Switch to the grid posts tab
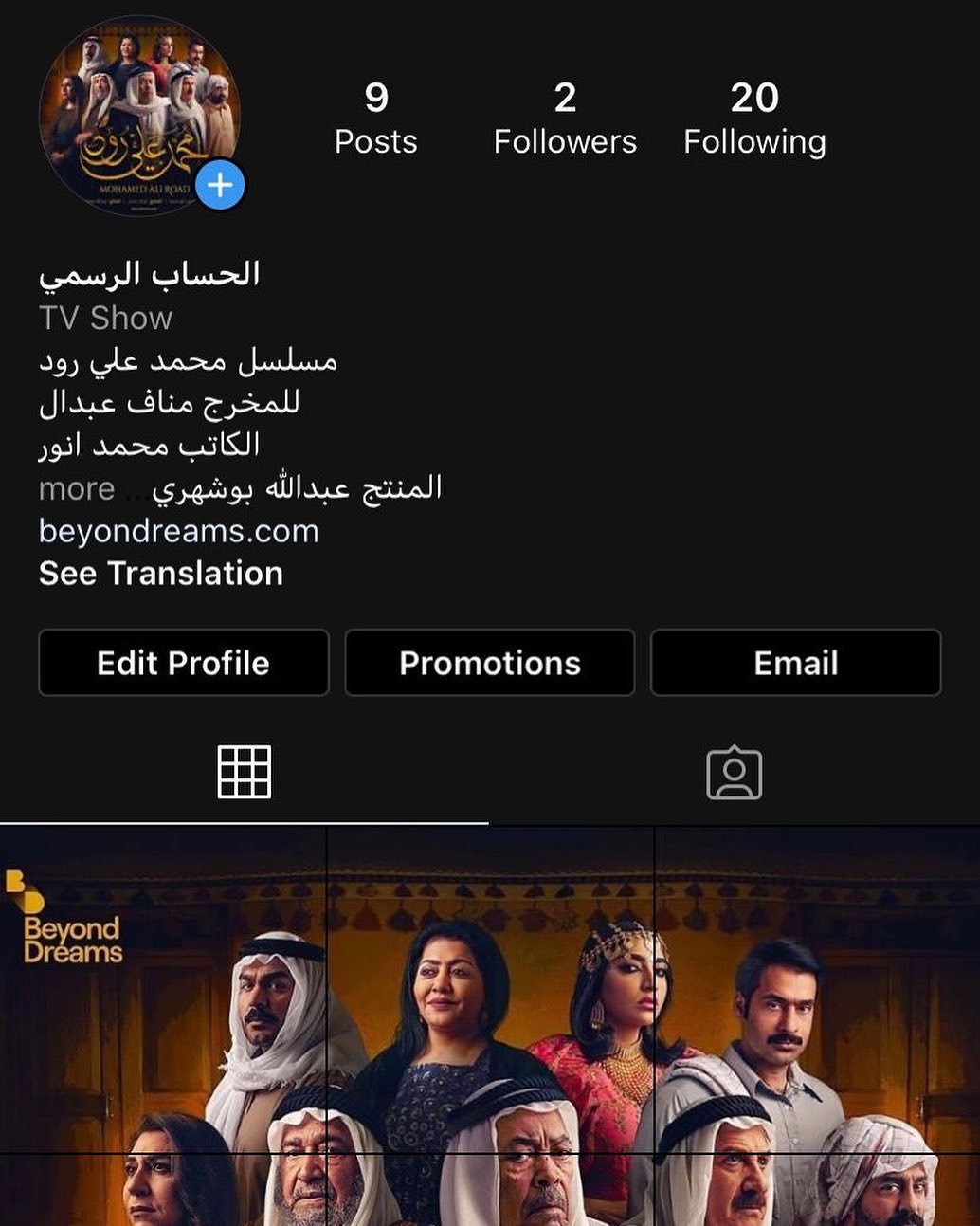 (x=245, y=772)
